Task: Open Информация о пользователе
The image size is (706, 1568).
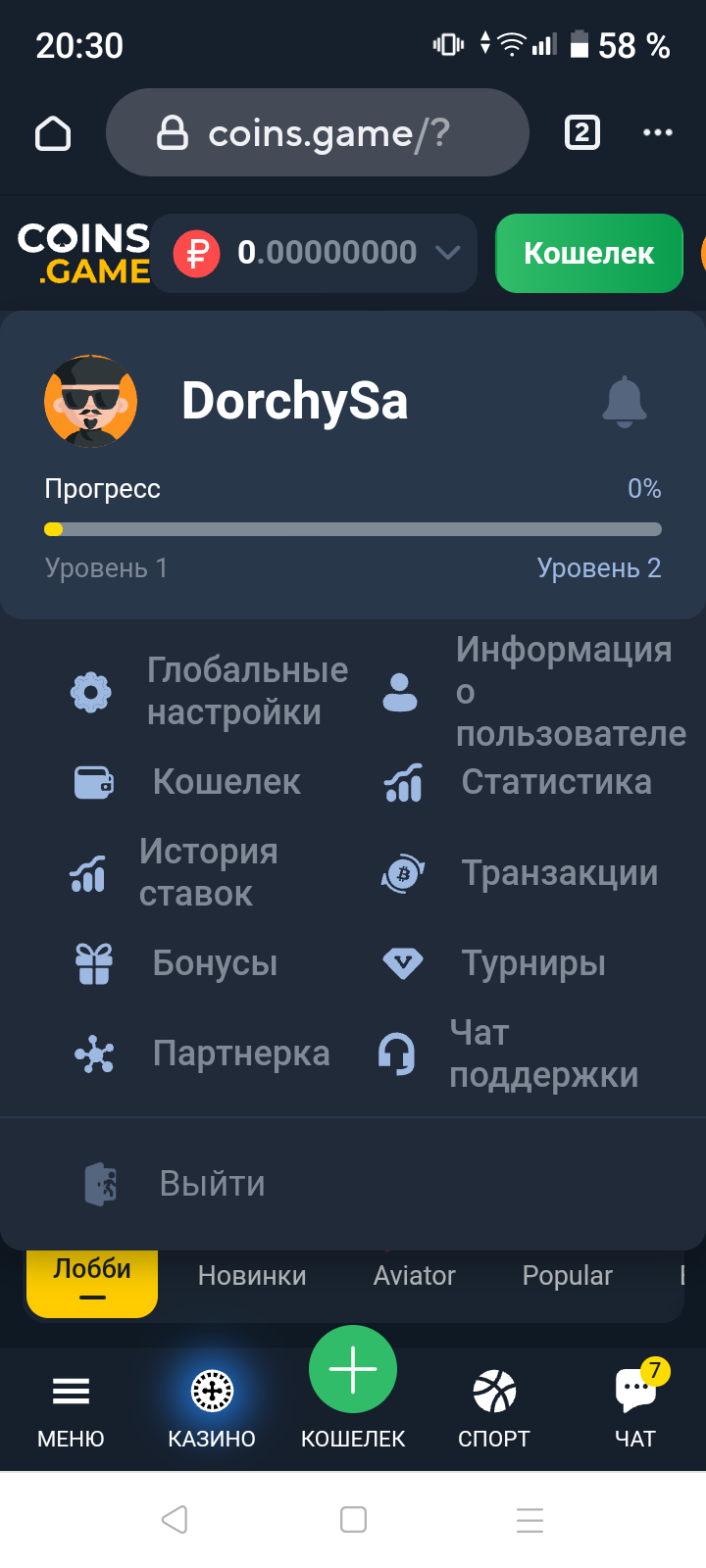Action: pyautogui.click(x=534, y=692)
